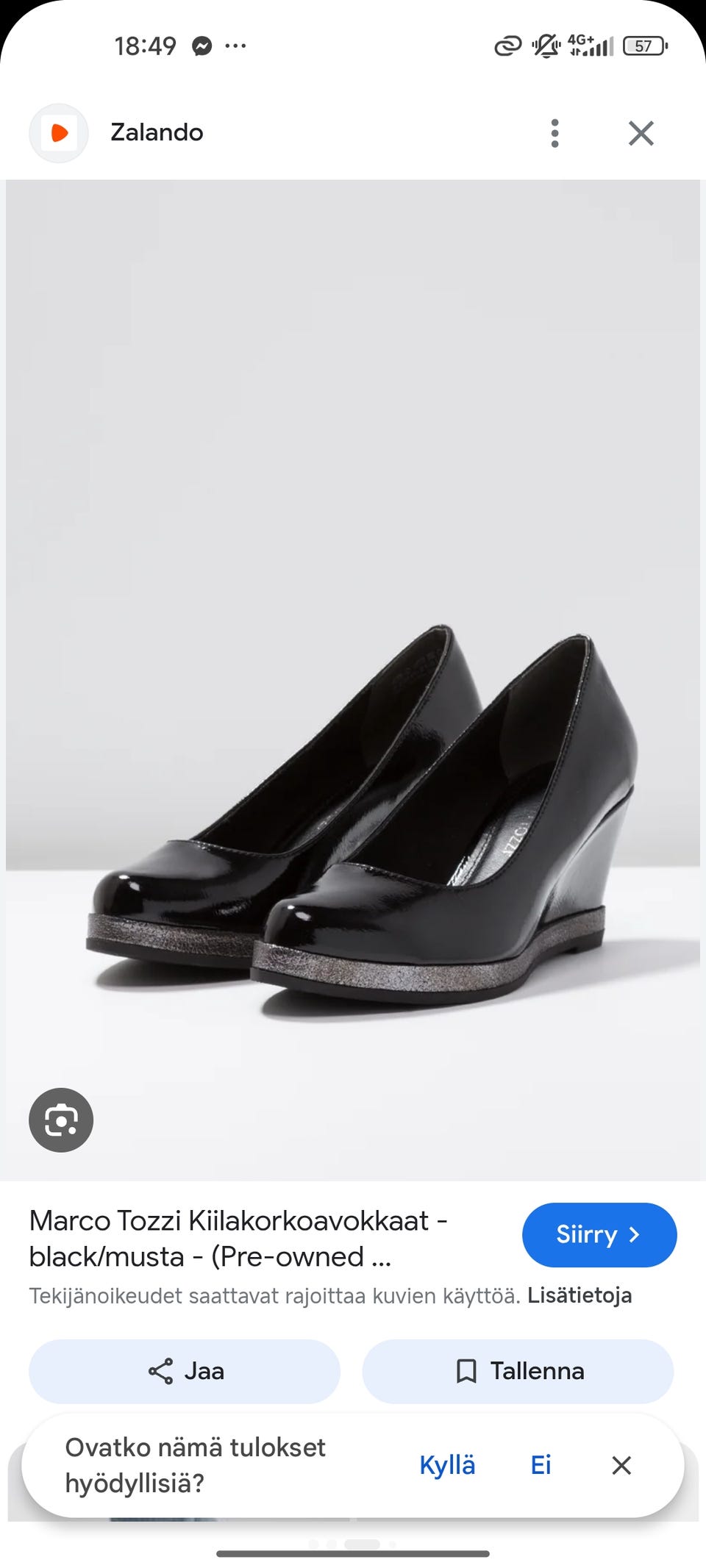706x1568 pixels.
Task: Search this image with Google Lens
Action: [x=61, y=1120]
